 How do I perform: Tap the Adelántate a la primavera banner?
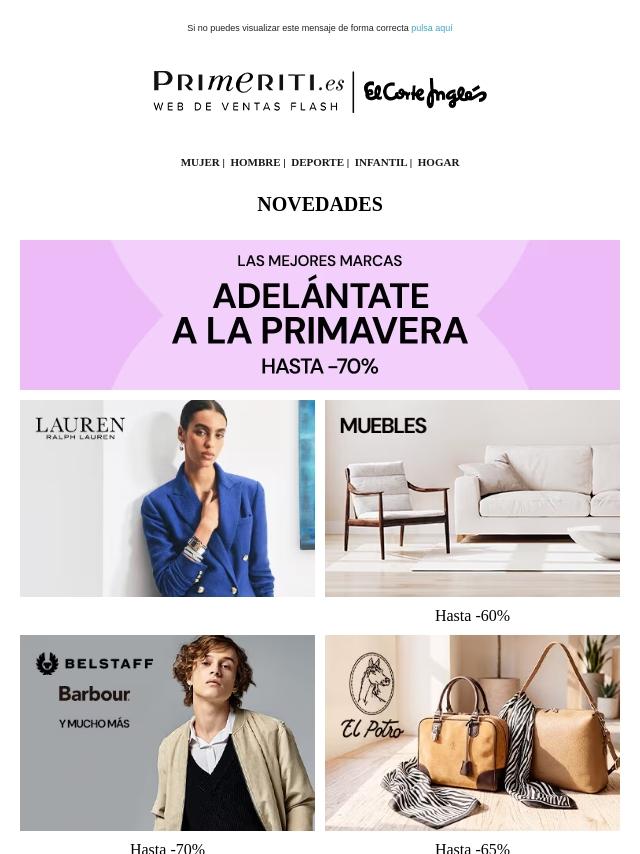click(x=320, y=315)
